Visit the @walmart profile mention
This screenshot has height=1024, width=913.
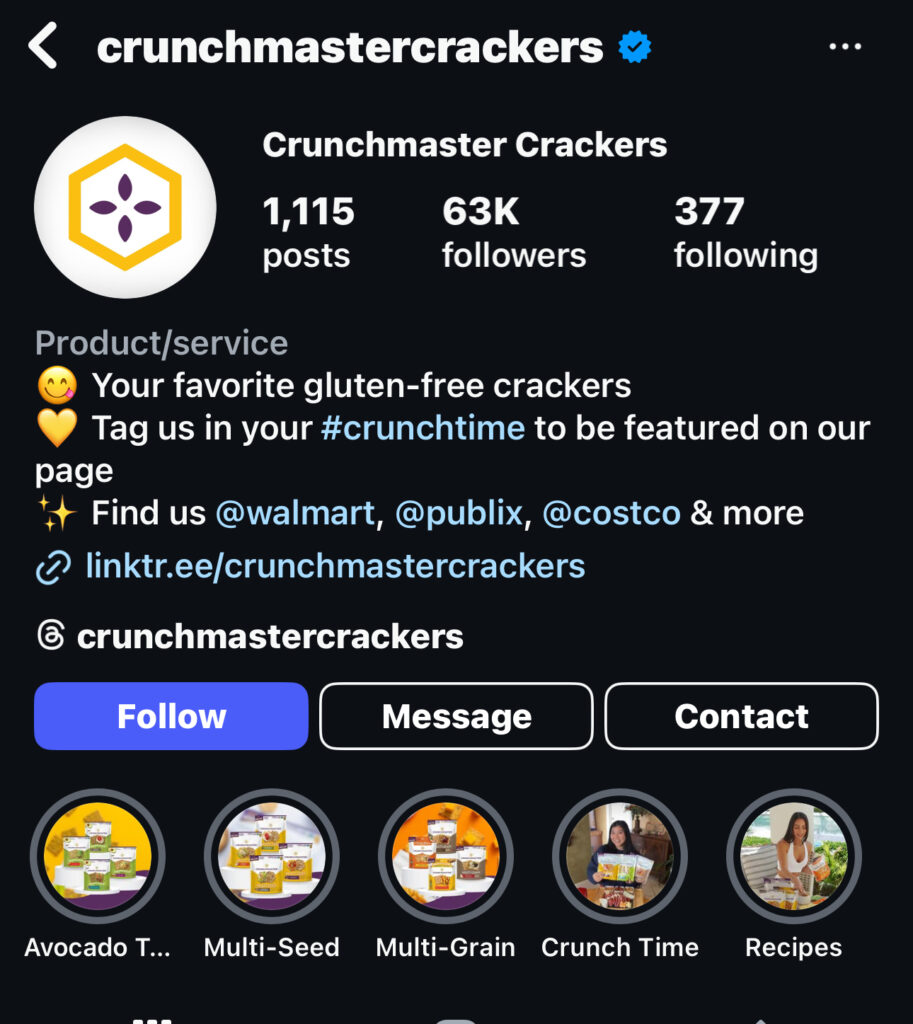[x=295, y=513]
